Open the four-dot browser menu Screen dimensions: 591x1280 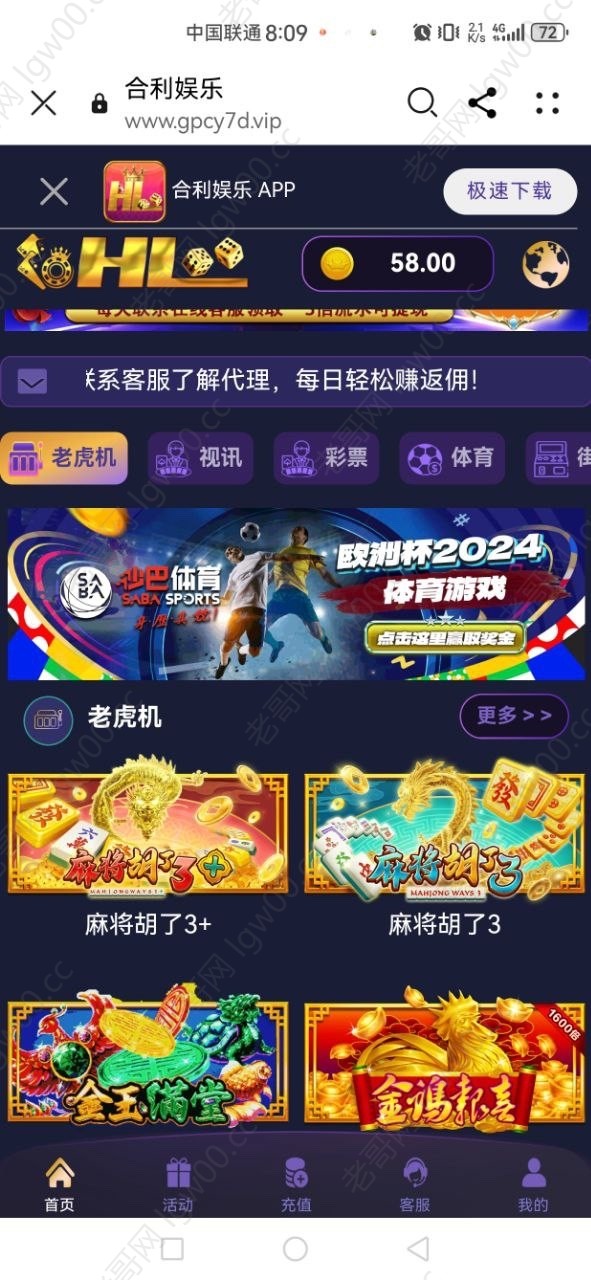pyautogui.click(x=547, y=102)
